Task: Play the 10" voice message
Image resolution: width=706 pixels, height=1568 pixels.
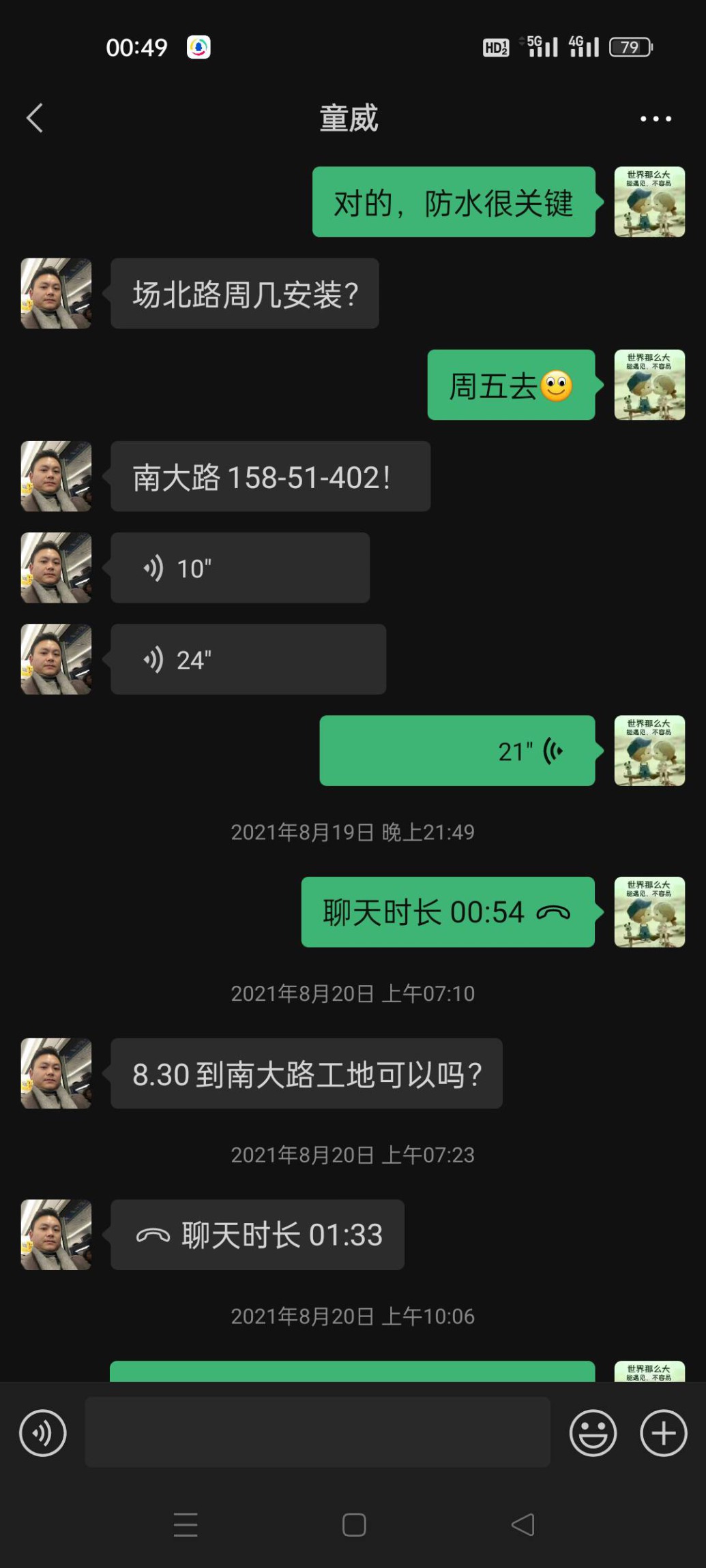Action: (x=239, y=568)
